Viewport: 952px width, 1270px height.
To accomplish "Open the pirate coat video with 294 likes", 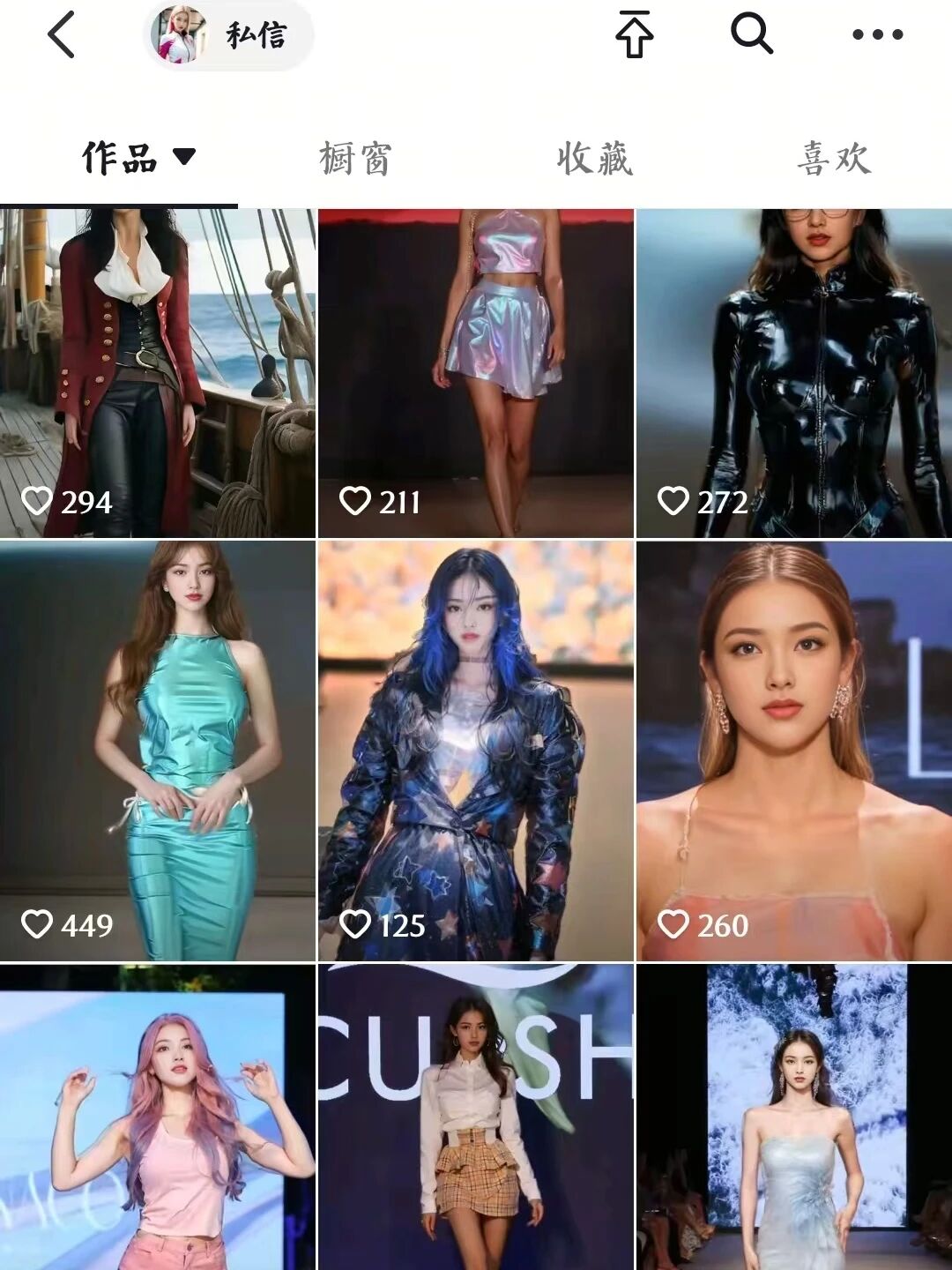I will [x=158, y=372].
